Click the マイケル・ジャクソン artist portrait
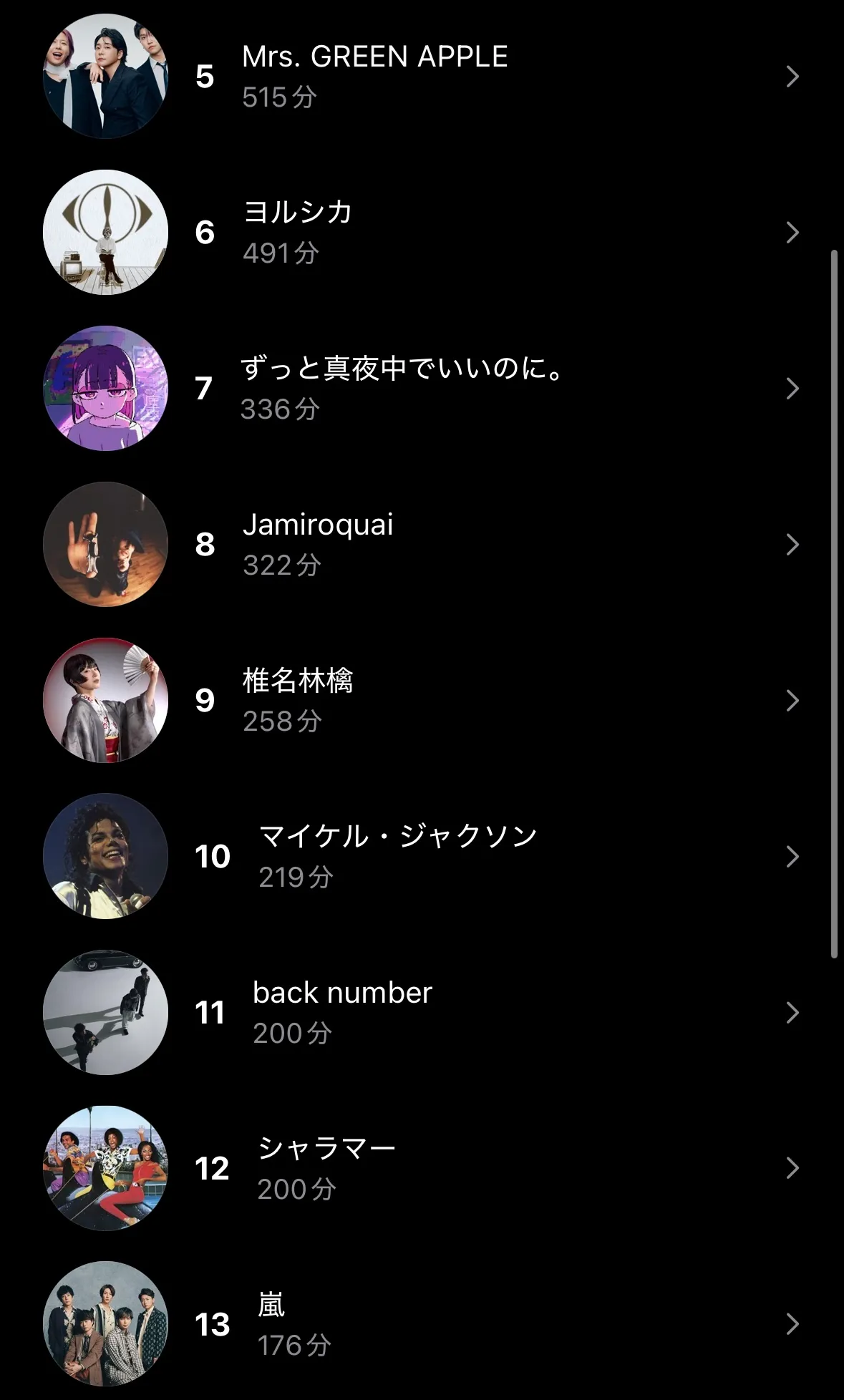Screen dimensions: 844x1400 point(105,856)
